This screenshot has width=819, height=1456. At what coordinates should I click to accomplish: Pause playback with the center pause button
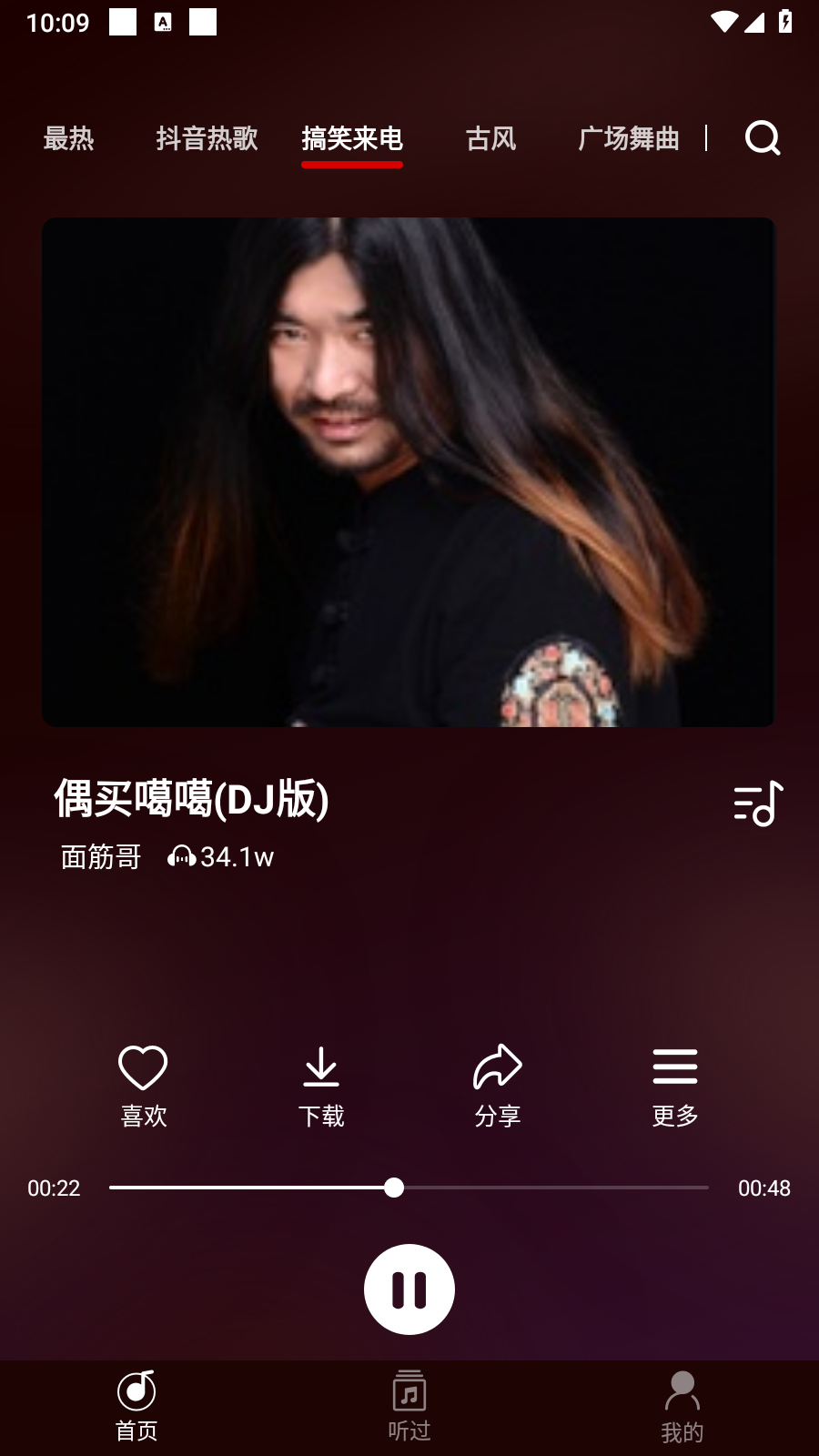(409, 1289)
